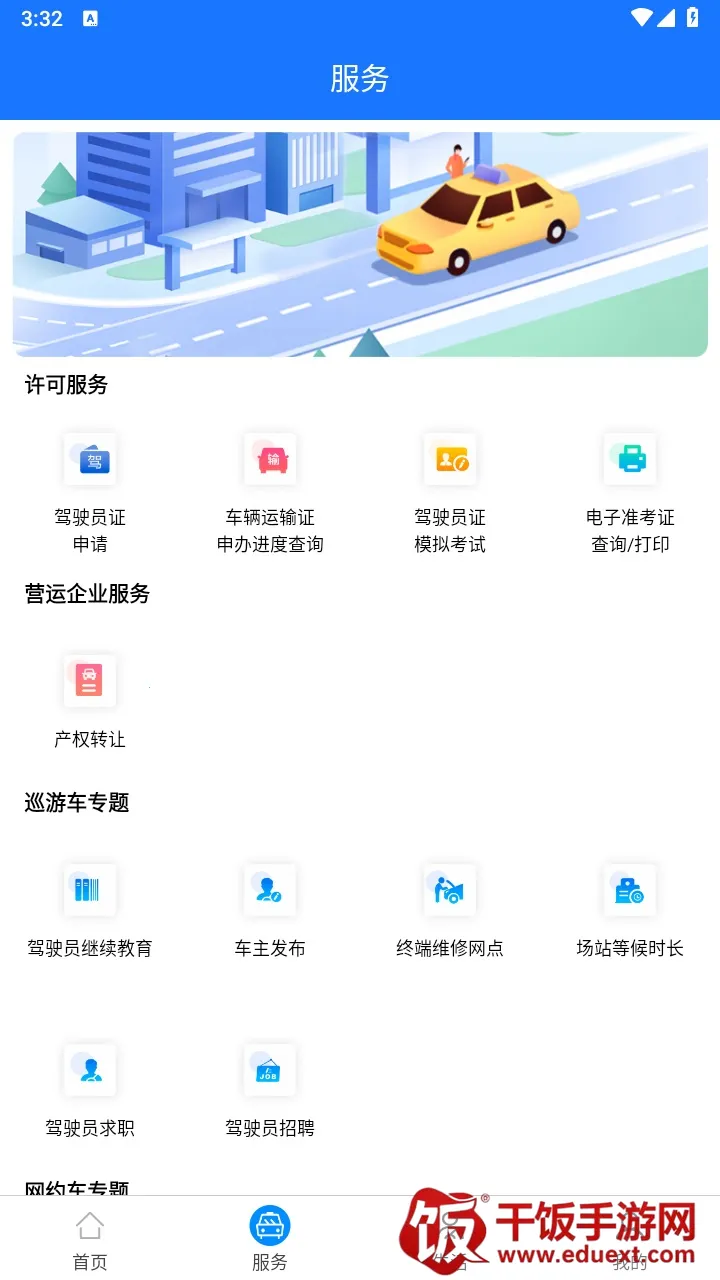Switch to the 首页 tab
This screenshot has width=720, height=1280.
tap(90, 1240)
